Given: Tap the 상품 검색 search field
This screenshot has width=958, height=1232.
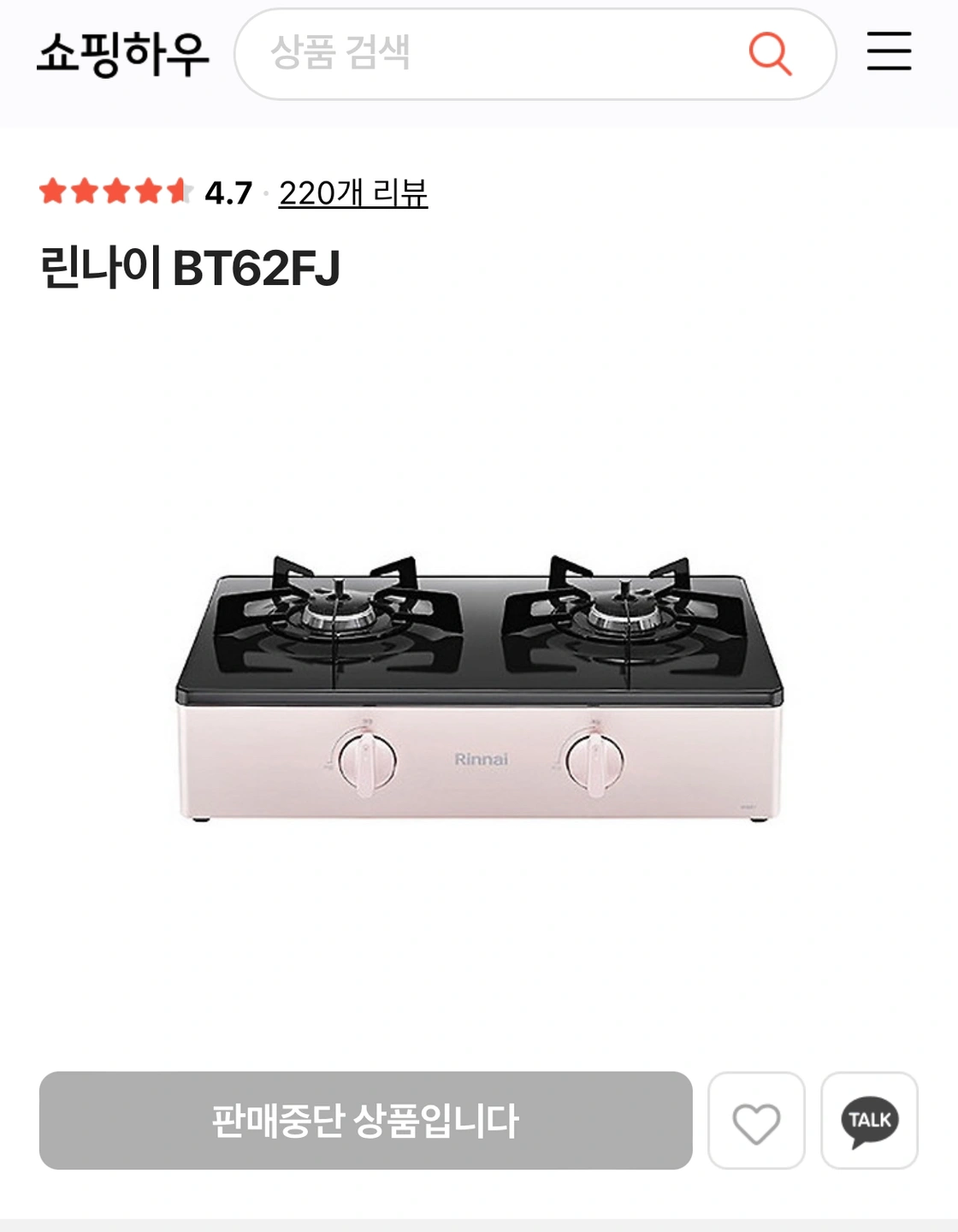Looking at the screenshot, I should point(496,53).
